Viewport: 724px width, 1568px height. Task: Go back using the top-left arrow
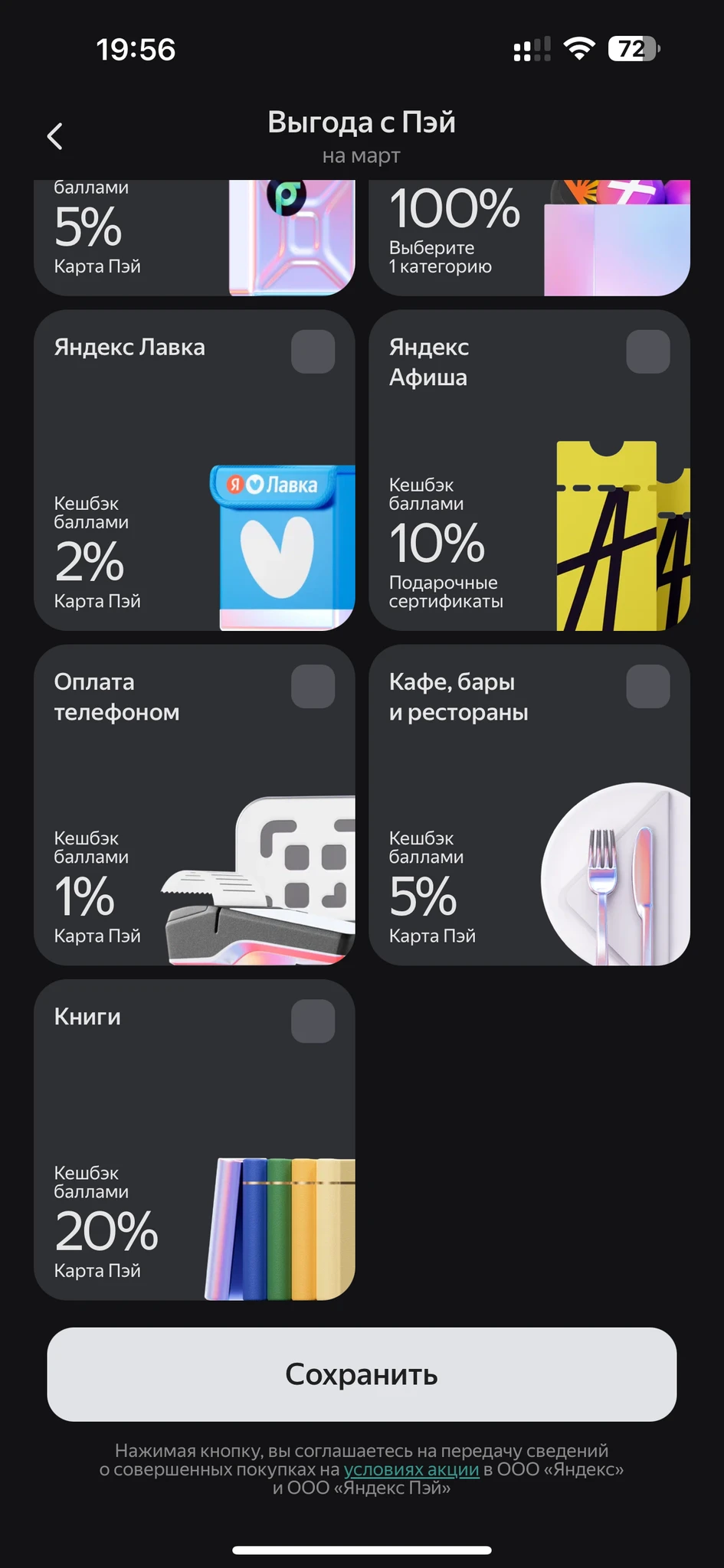point(54,136)
